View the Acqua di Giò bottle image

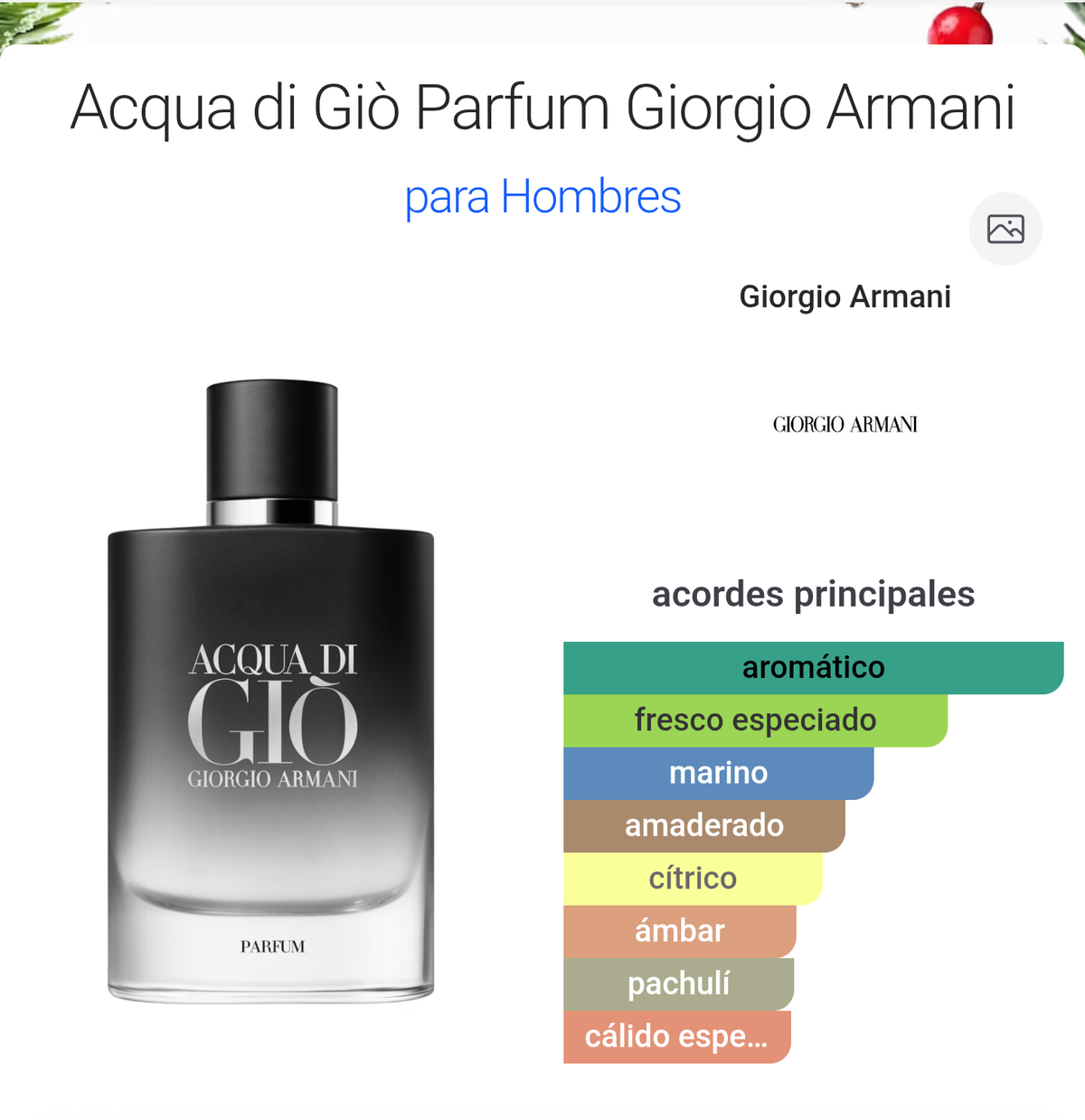point(271,692)
